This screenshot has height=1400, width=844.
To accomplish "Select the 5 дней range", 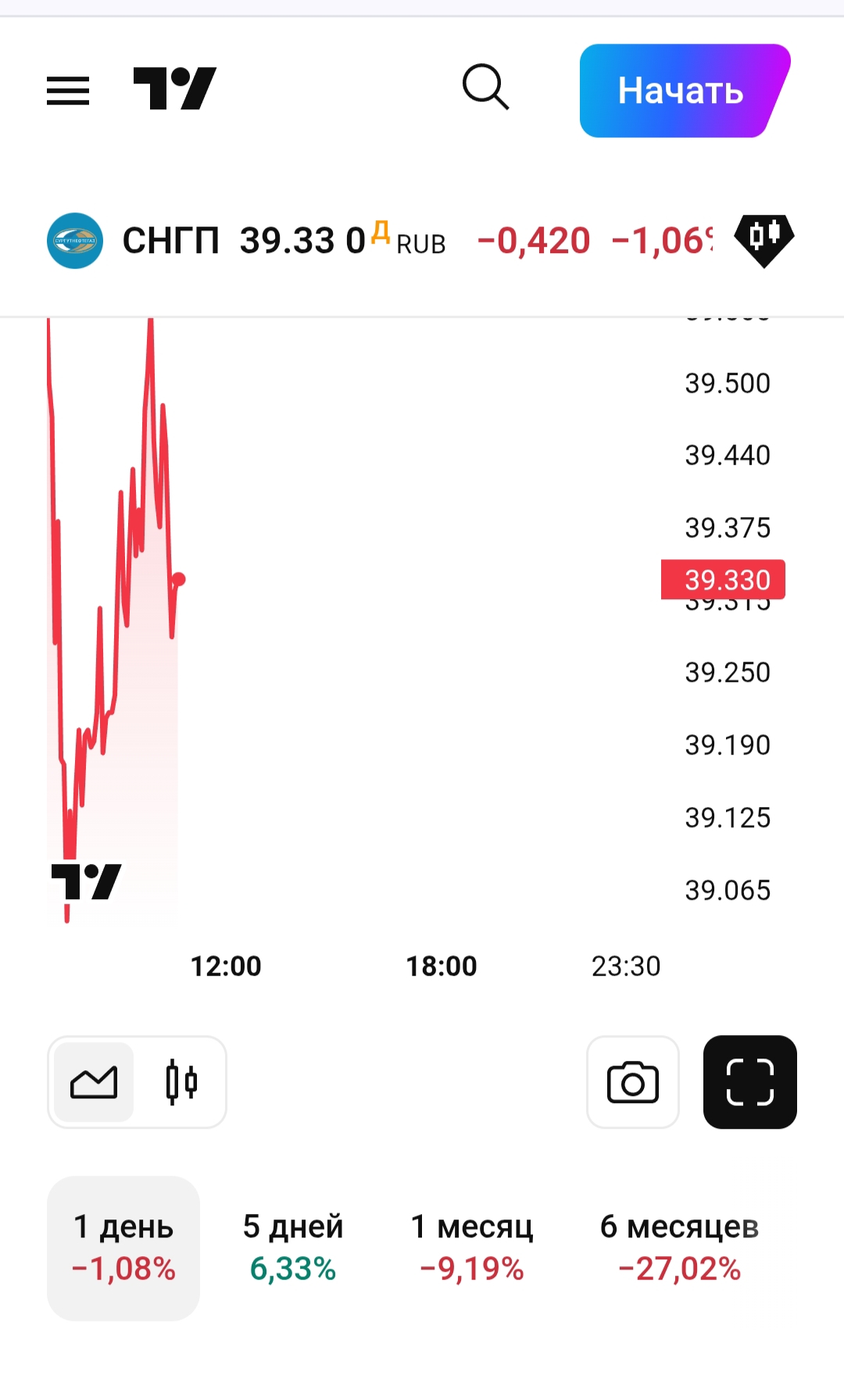I will 293,1248.
